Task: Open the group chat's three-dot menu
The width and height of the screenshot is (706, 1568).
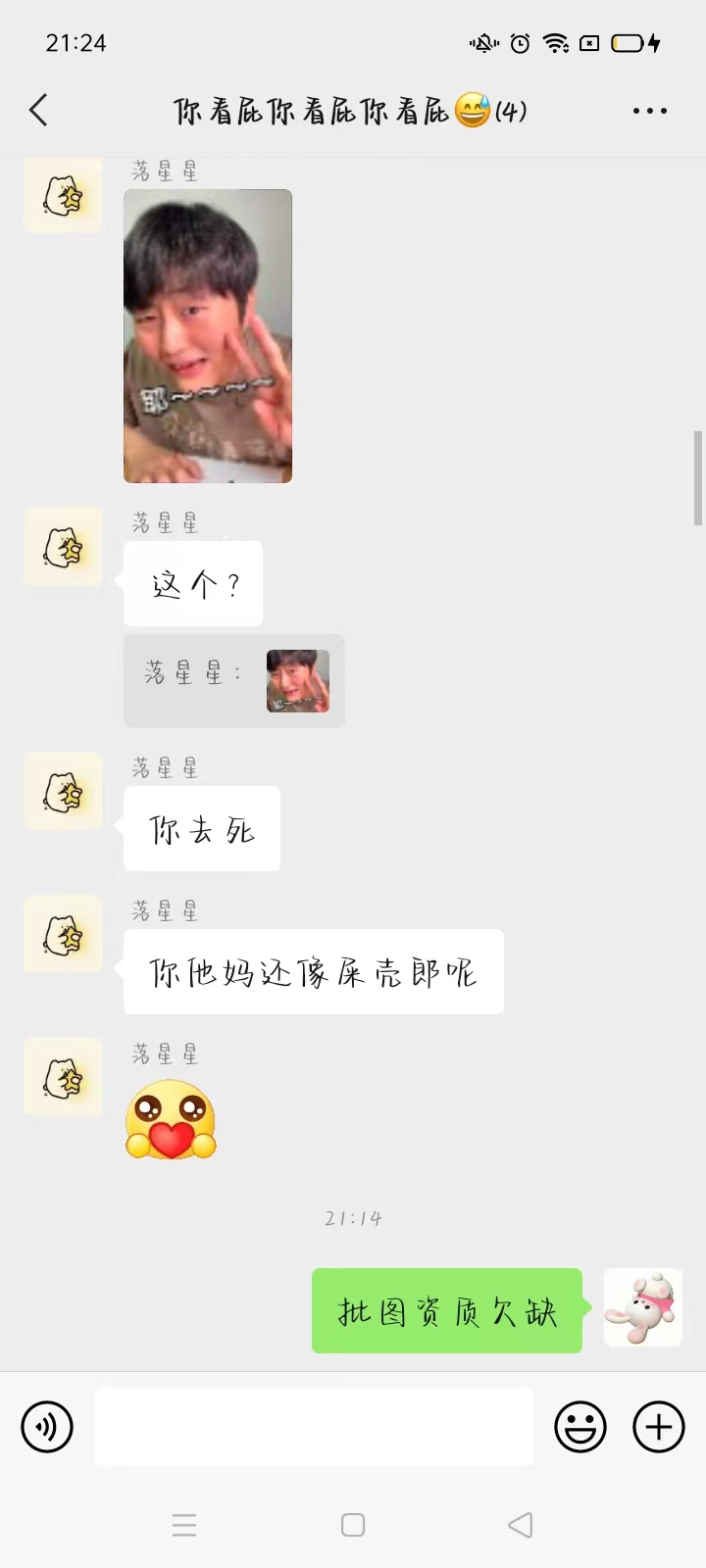Action: (x=650, y=111)
